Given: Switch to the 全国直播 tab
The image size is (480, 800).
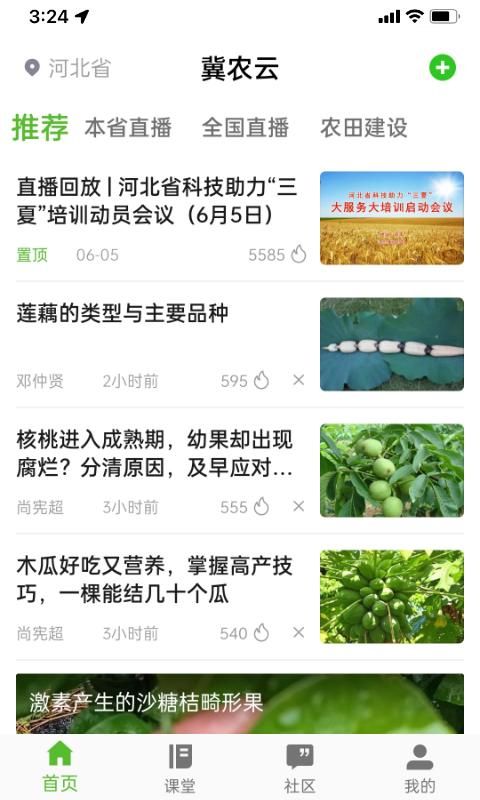Looking at the screenshot, I should tap(245, 128).
